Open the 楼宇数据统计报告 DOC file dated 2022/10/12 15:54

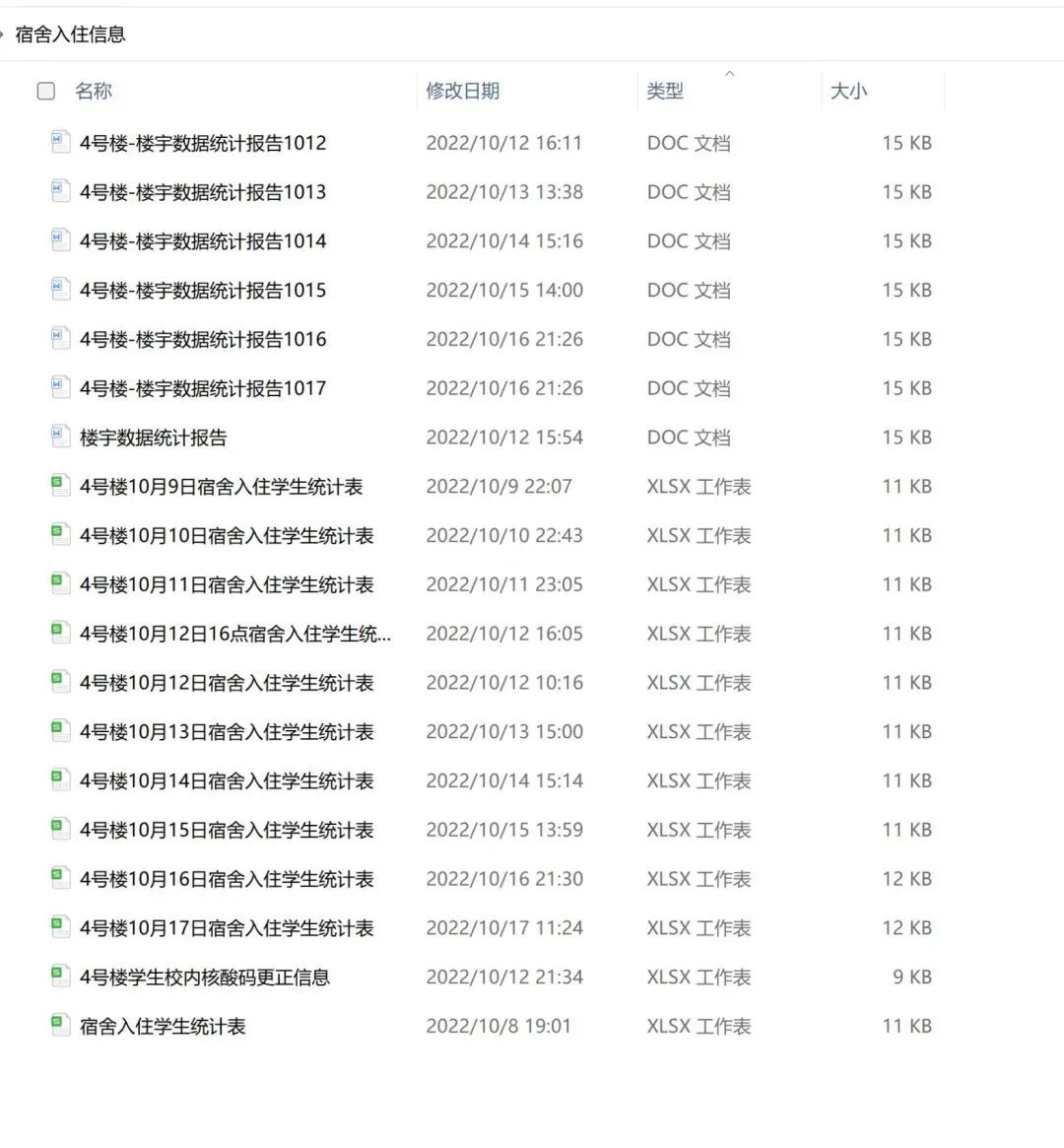153,438
